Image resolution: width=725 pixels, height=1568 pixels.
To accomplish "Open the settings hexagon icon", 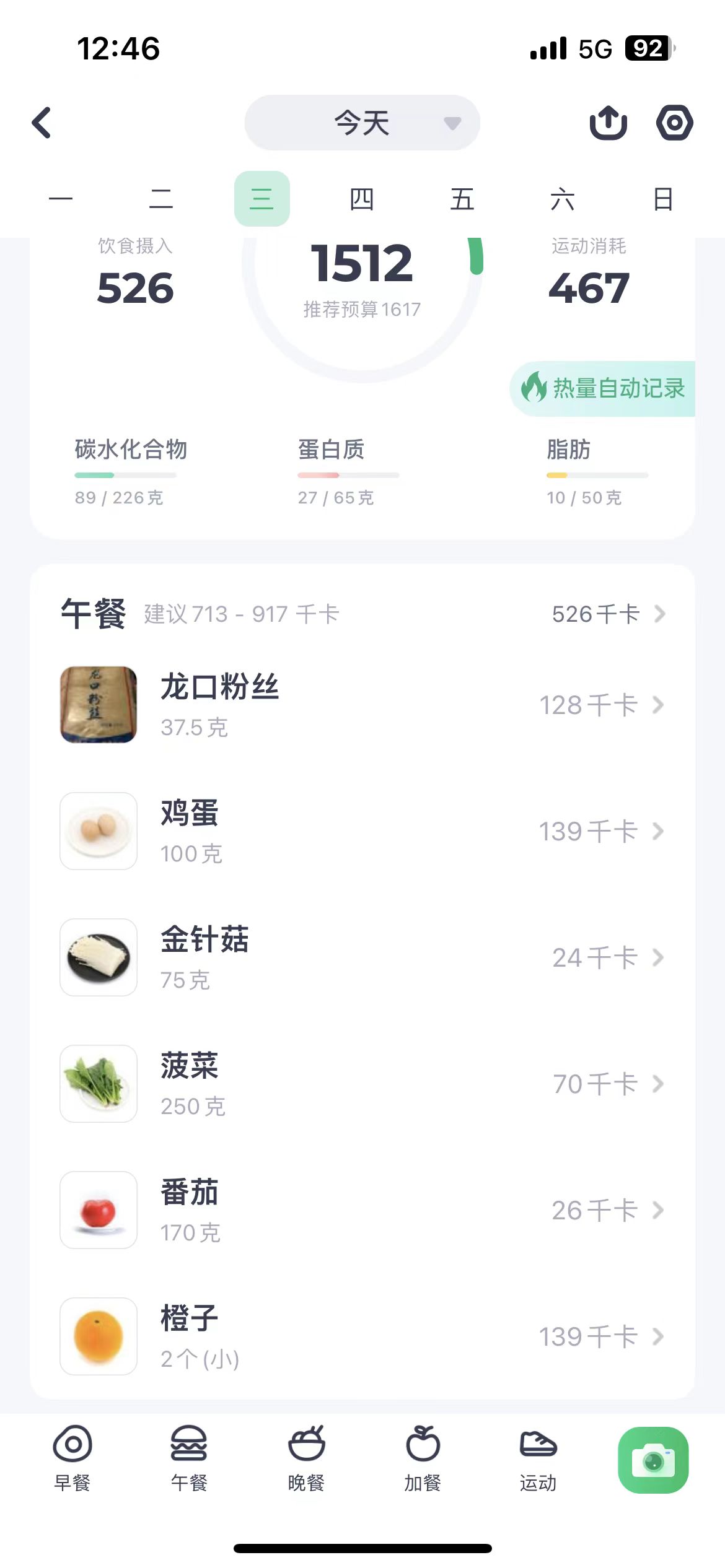I will coord(674,123).
